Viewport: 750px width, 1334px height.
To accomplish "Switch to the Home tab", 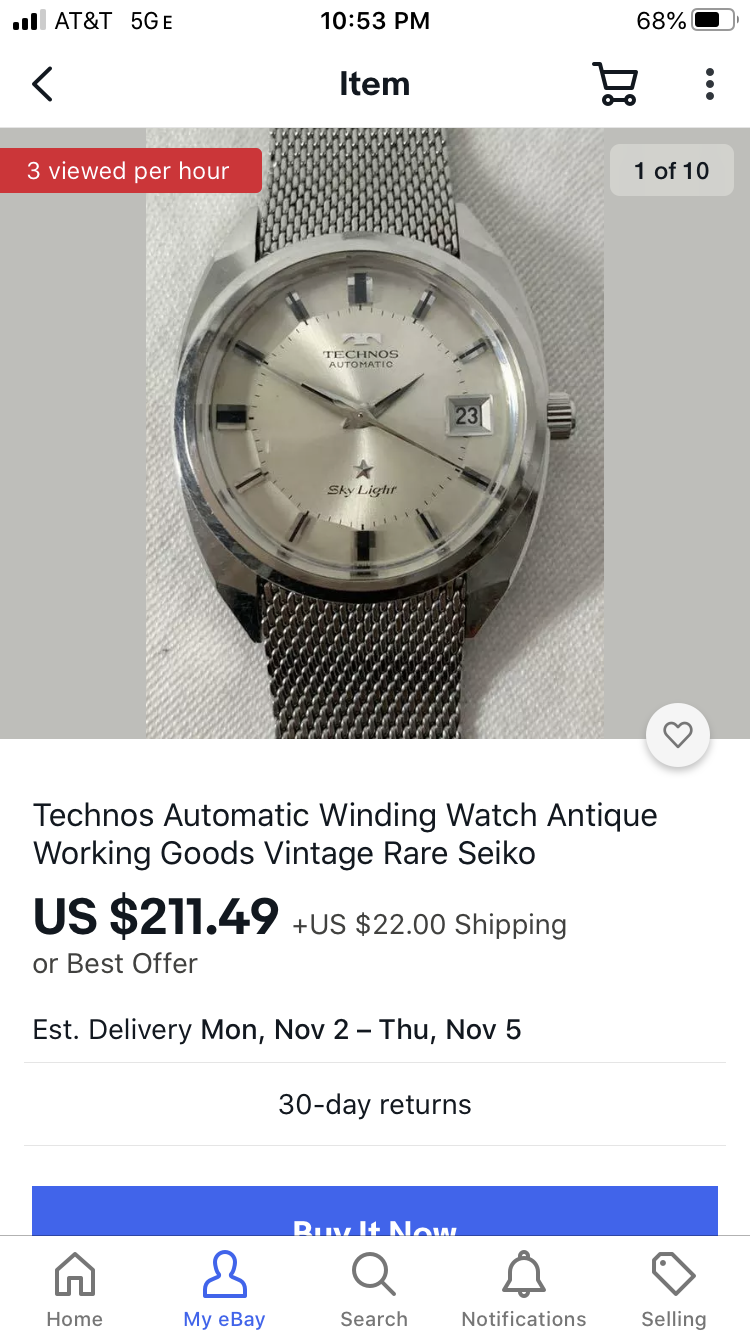I will point(75,1290).
